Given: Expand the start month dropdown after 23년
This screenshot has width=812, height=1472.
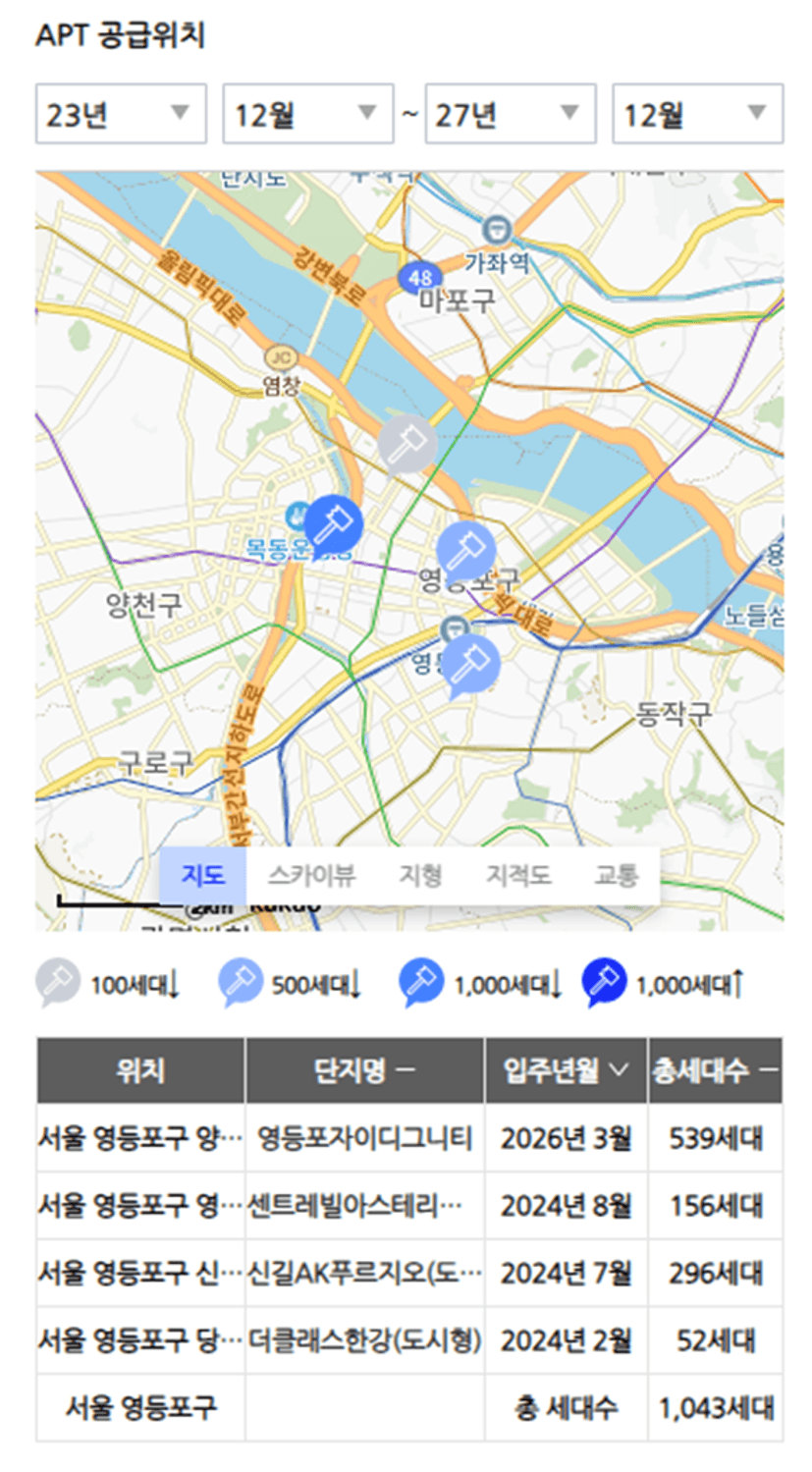Looking at the screenshot, I should [307, 114].
